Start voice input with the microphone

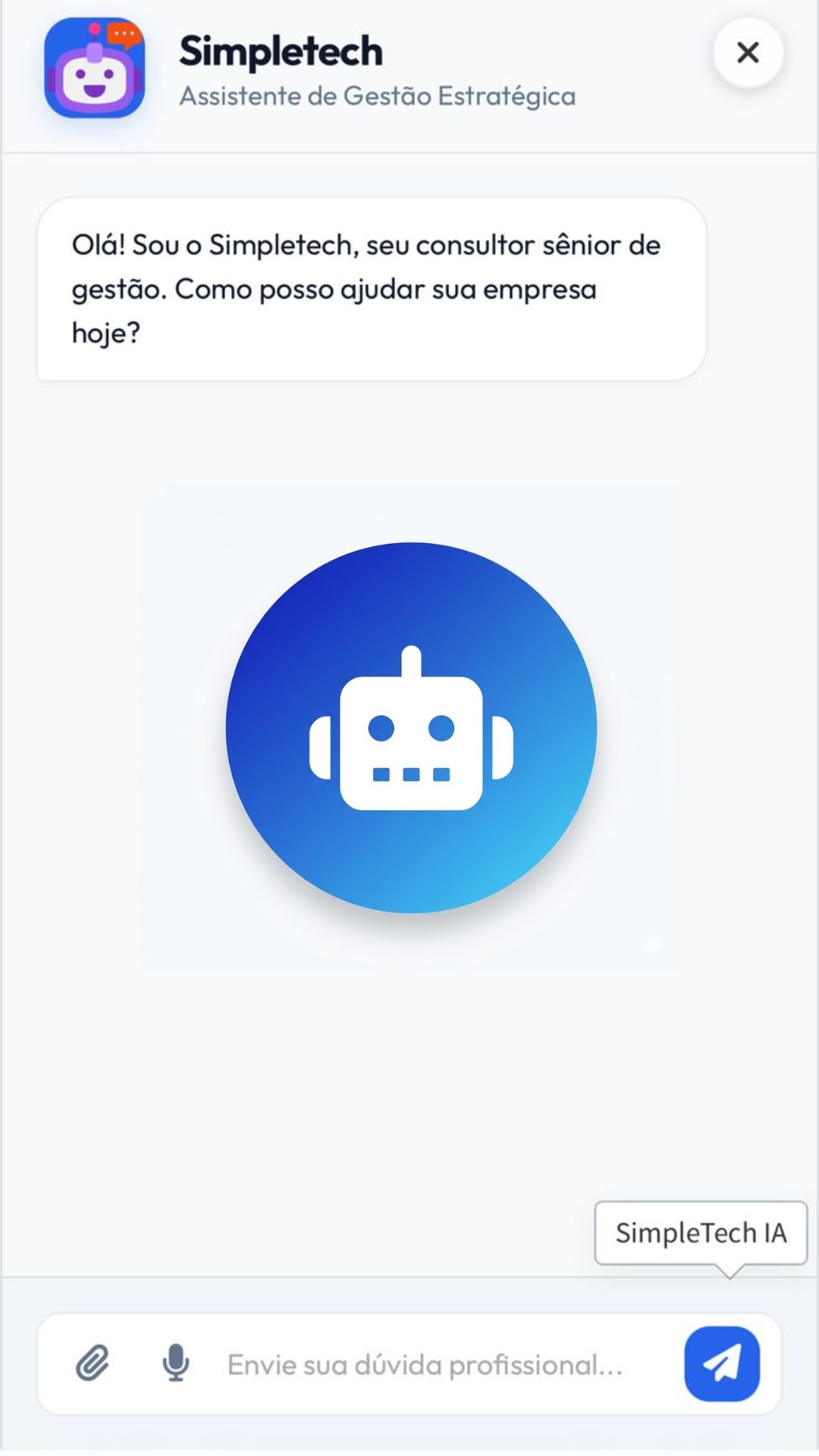176,1363
